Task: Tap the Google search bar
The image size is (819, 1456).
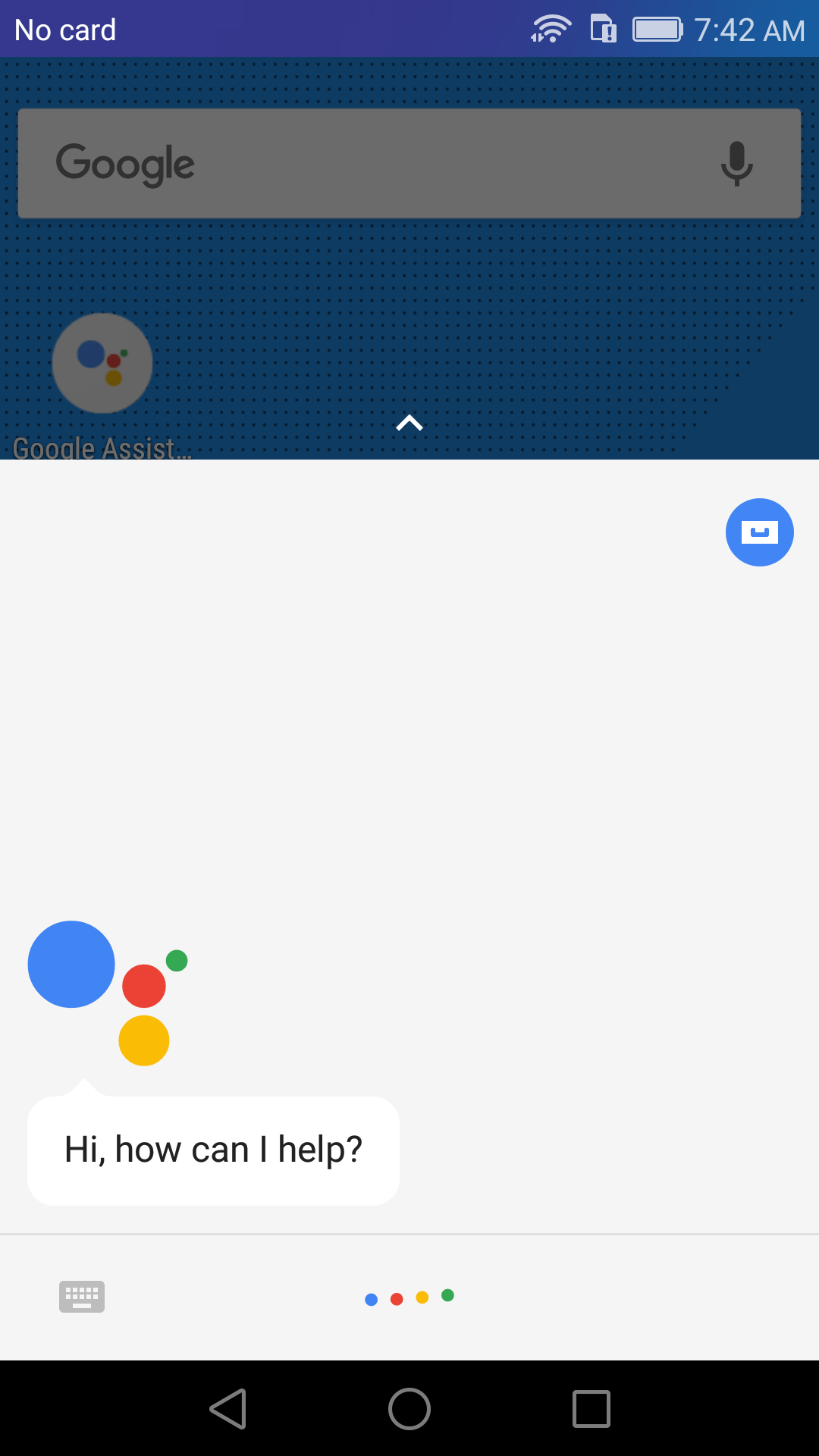Action: [x=409, y=164]
